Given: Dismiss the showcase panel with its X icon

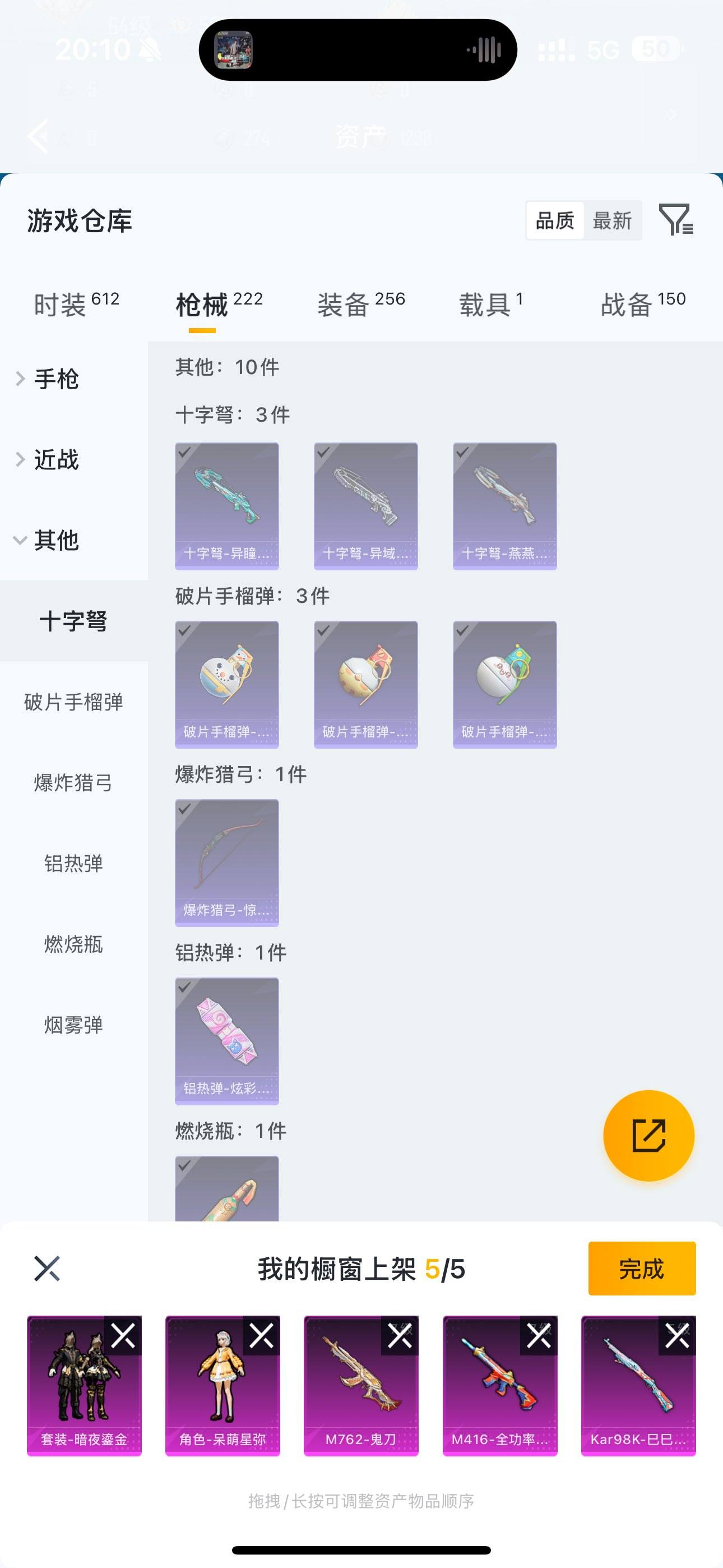Looking at the screenshot, I should [49, 1269].
